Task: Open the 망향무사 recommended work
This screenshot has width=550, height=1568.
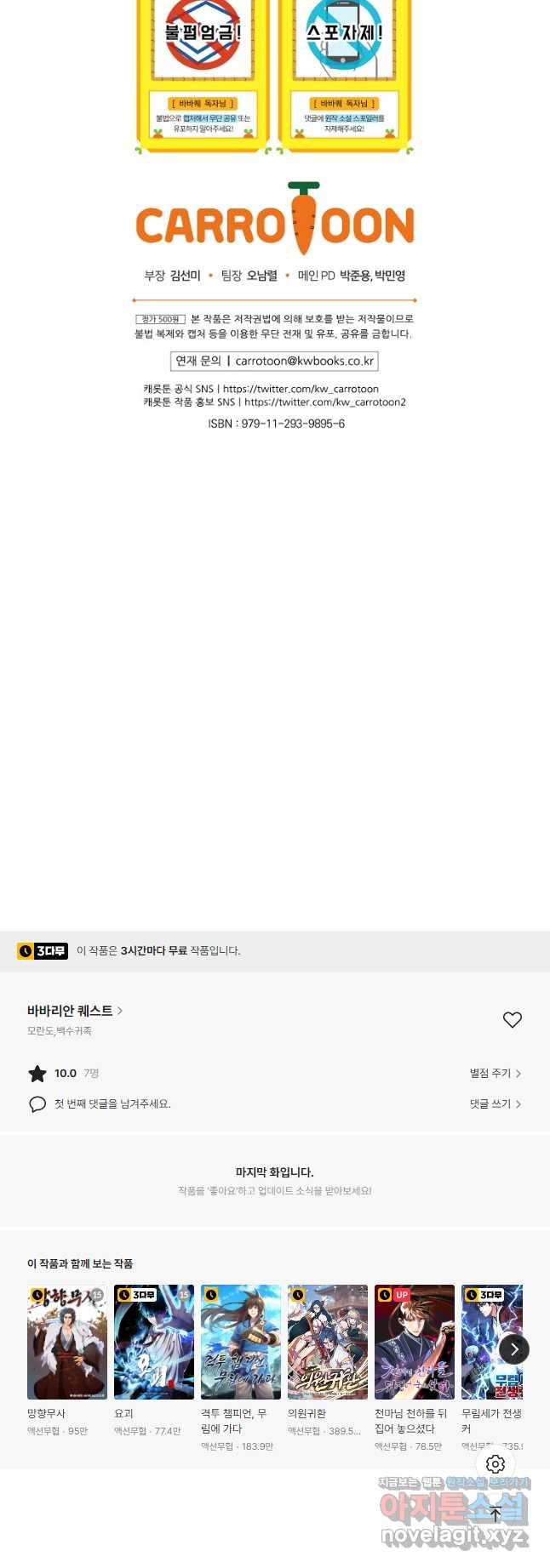Action: (x=67, y=1343)
